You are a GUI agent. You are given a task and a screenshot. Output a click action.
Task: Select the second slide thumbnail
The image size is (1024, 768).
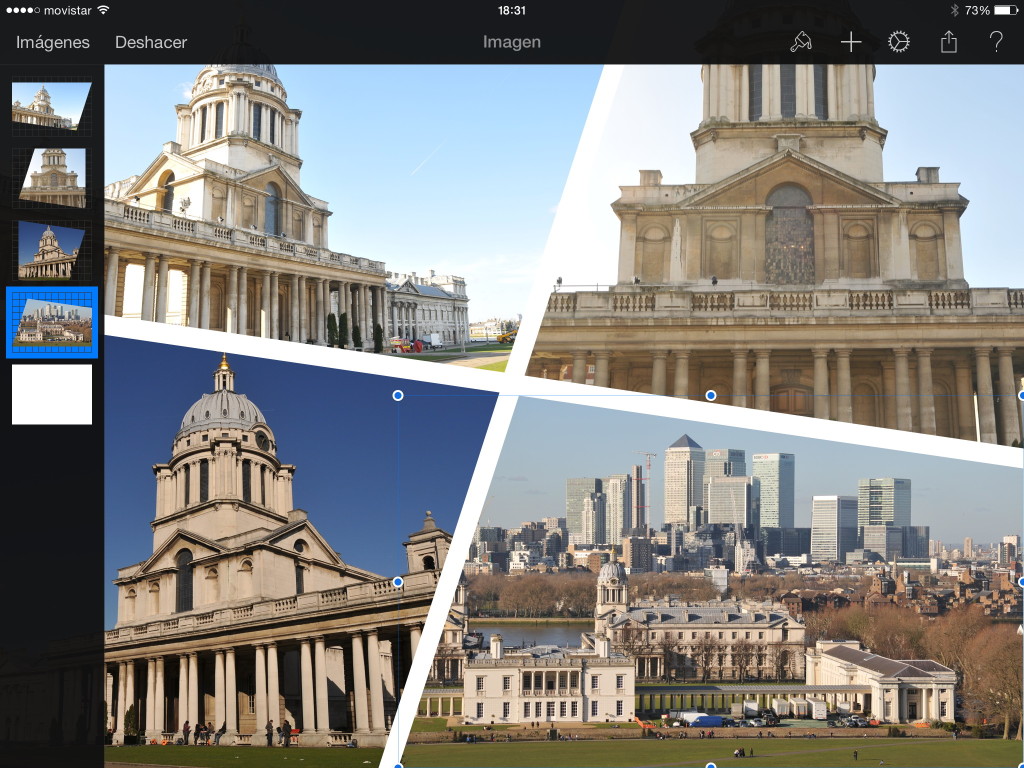click(x=52, y=177)
